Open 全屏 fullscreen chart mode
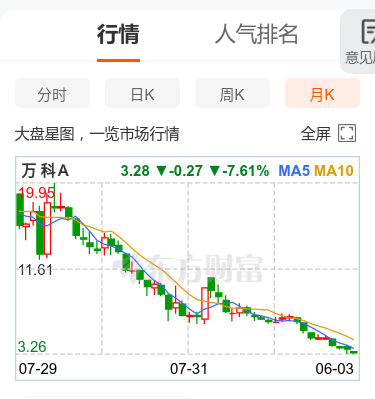 tap(328, 134)
